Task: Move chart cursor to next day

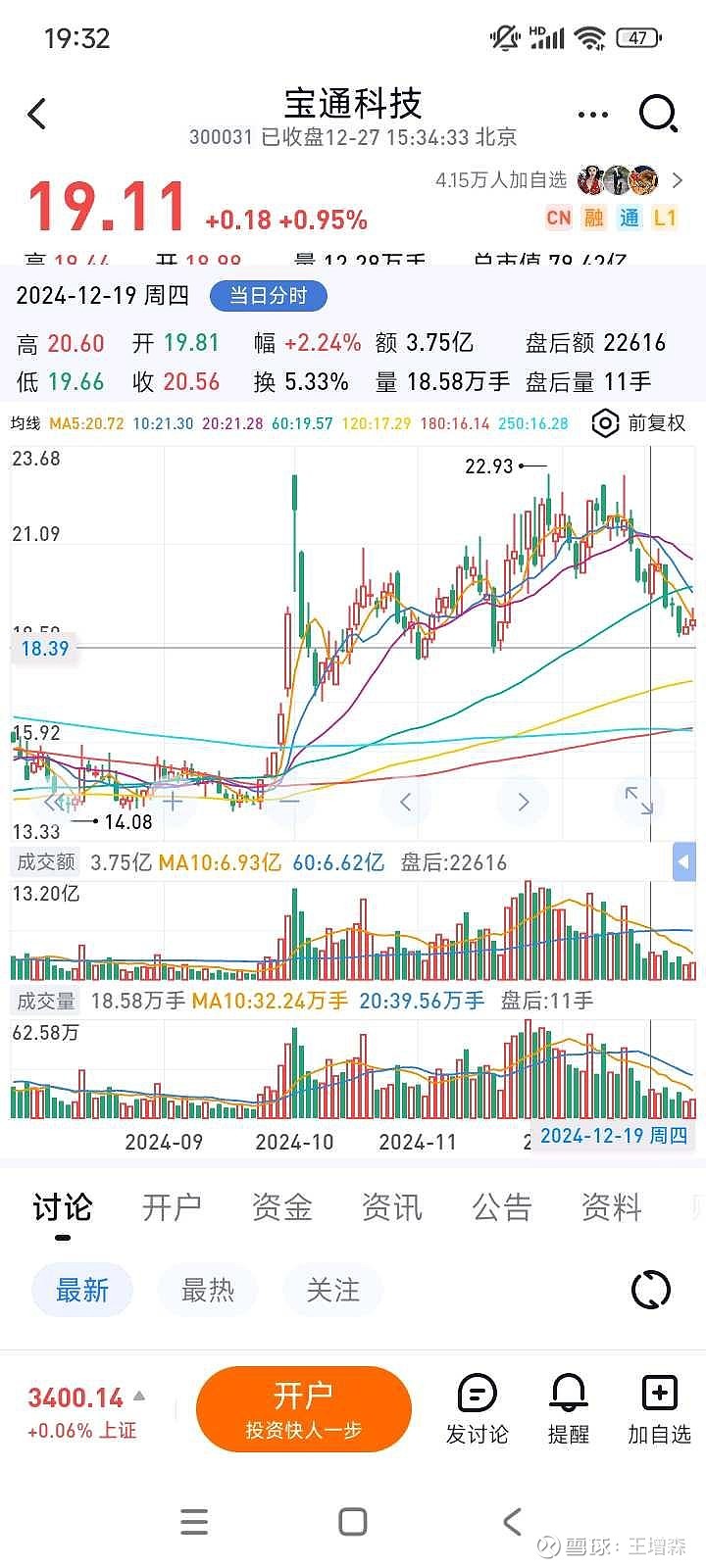Action: [523, 802]
